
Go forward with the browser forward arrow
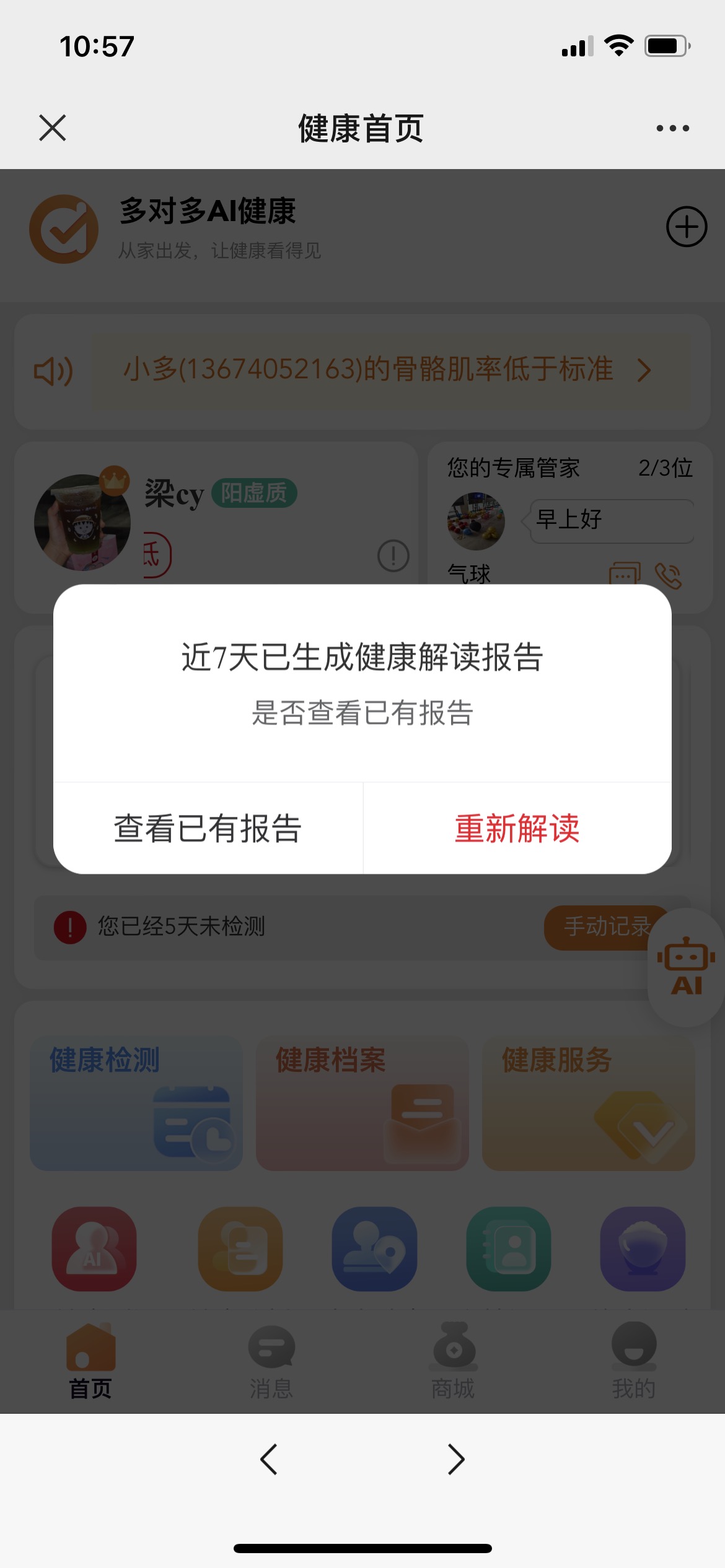click(x=456, y=1460)
